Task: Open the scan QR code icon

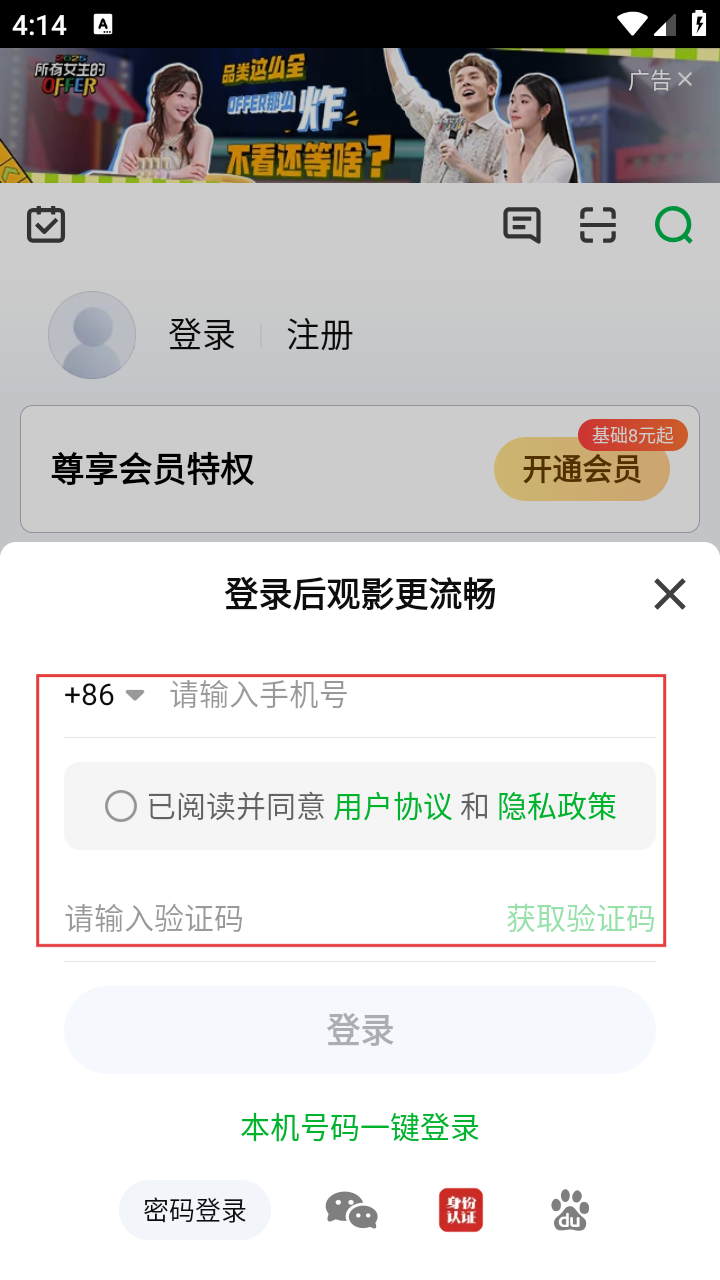Action: 598,226
